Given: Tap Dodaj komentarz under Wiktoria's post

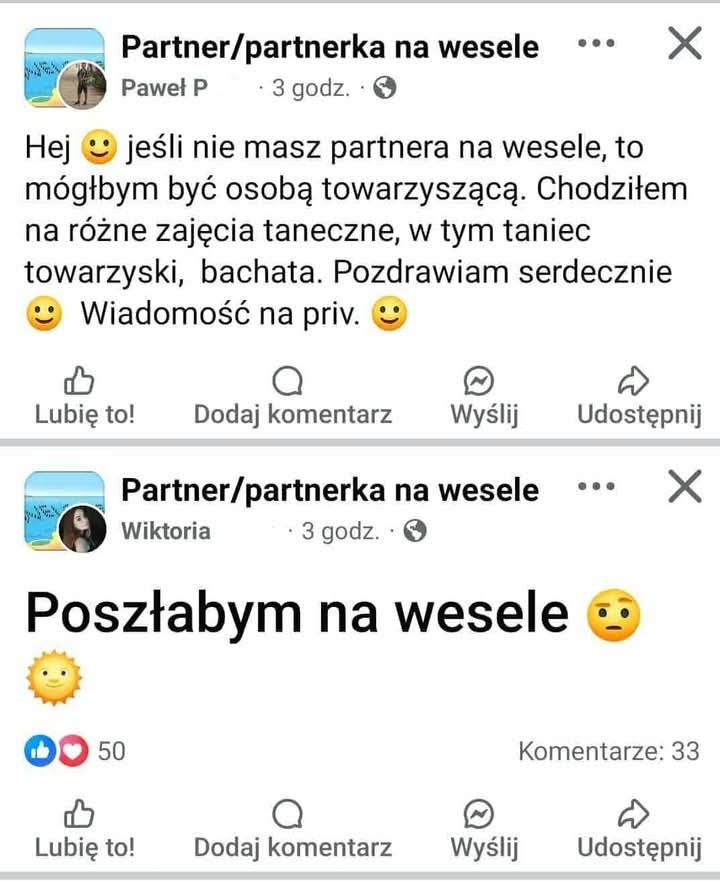Looking at the screenshot, I should coord(292,830).
